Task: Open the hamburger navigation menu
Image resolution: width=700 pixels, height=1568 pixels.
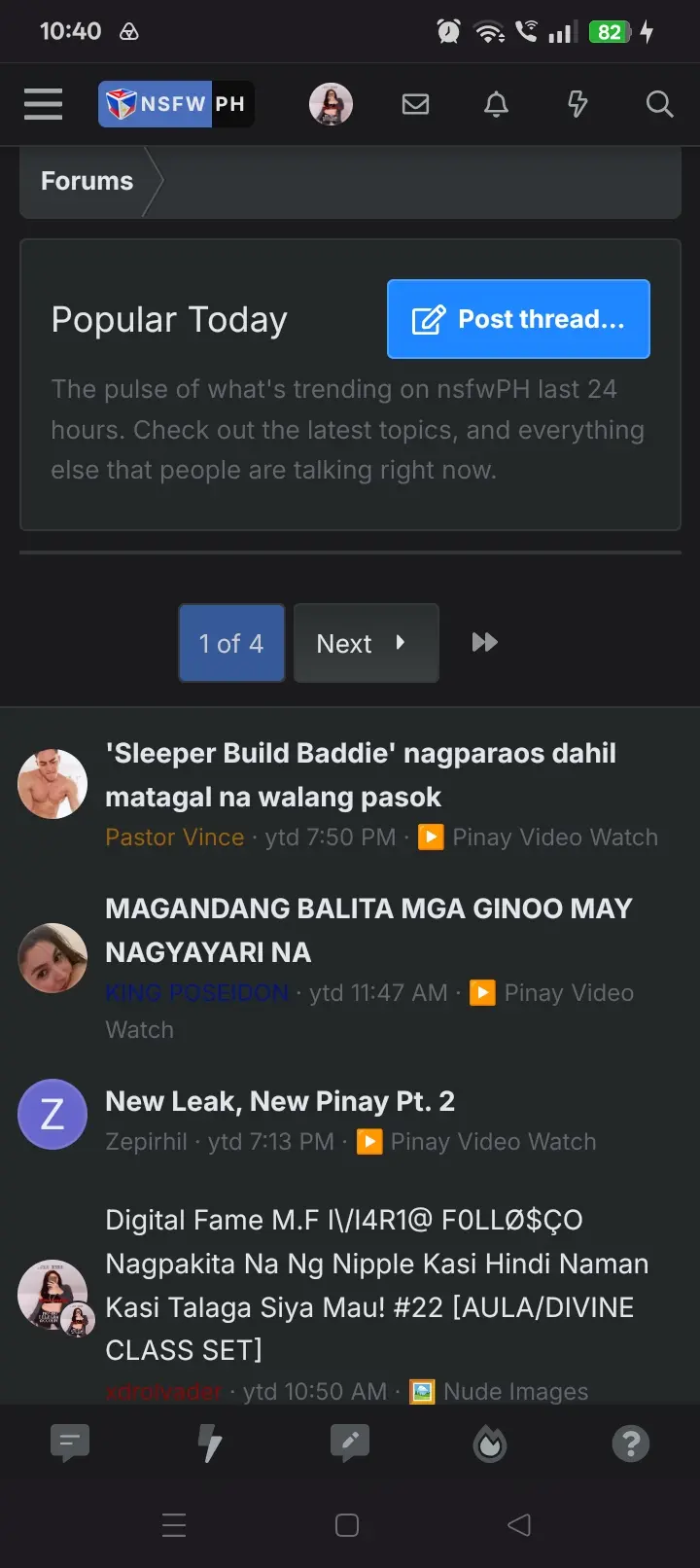Action: coord(43,104)
